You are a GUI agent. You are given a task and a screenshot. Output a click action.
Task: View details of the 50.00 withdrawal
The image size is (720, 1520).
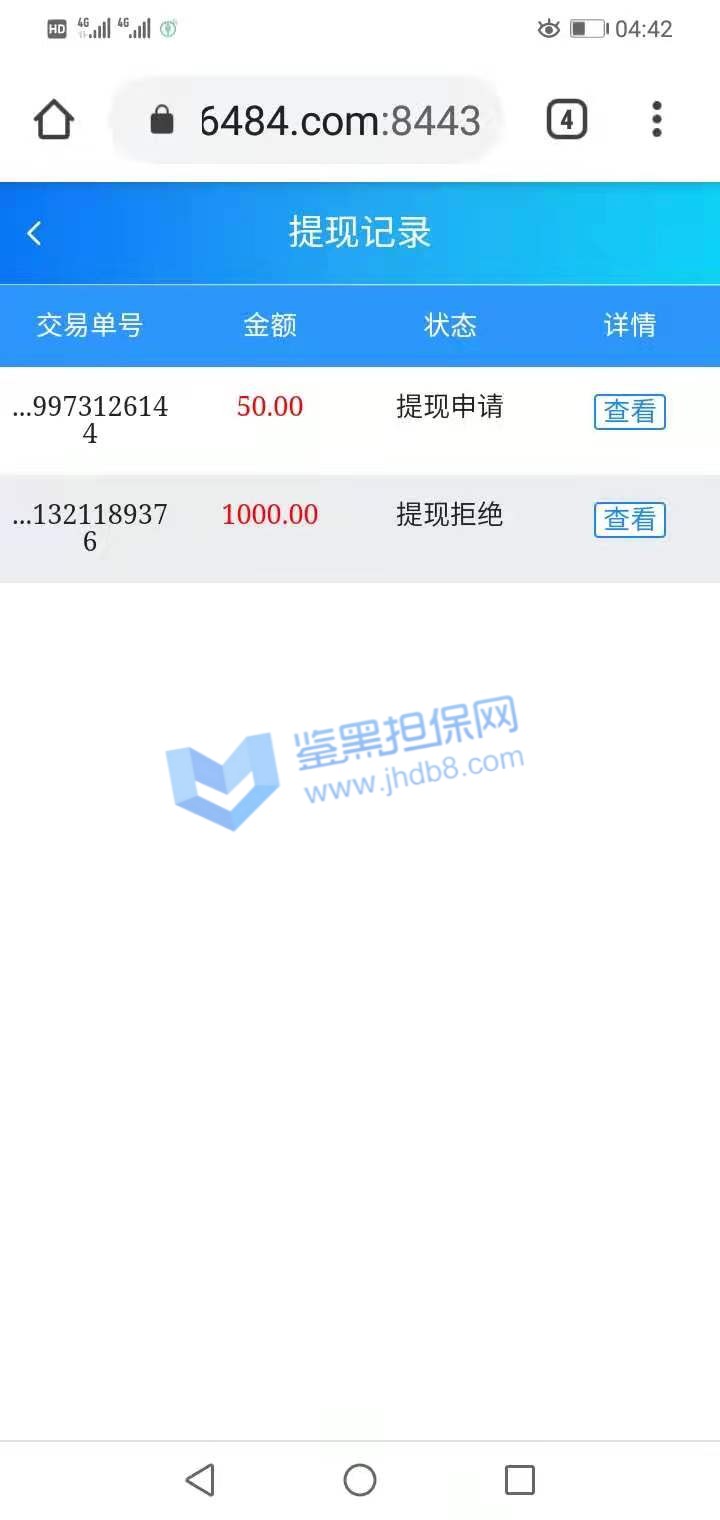tap(629, 411)
